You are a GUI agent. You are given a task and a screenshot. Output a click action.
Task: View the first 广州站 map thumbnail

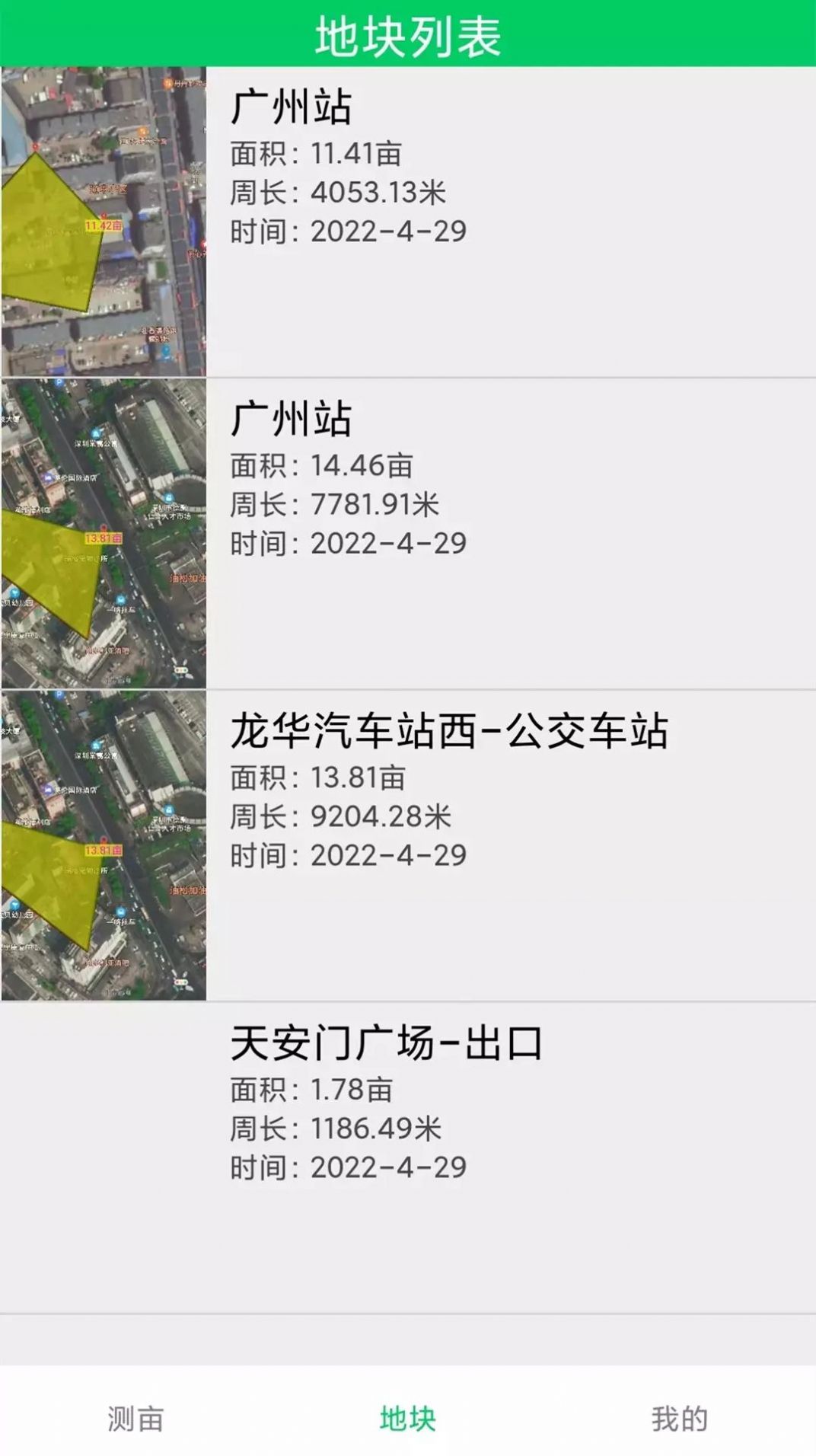click(x=103, y=221)
